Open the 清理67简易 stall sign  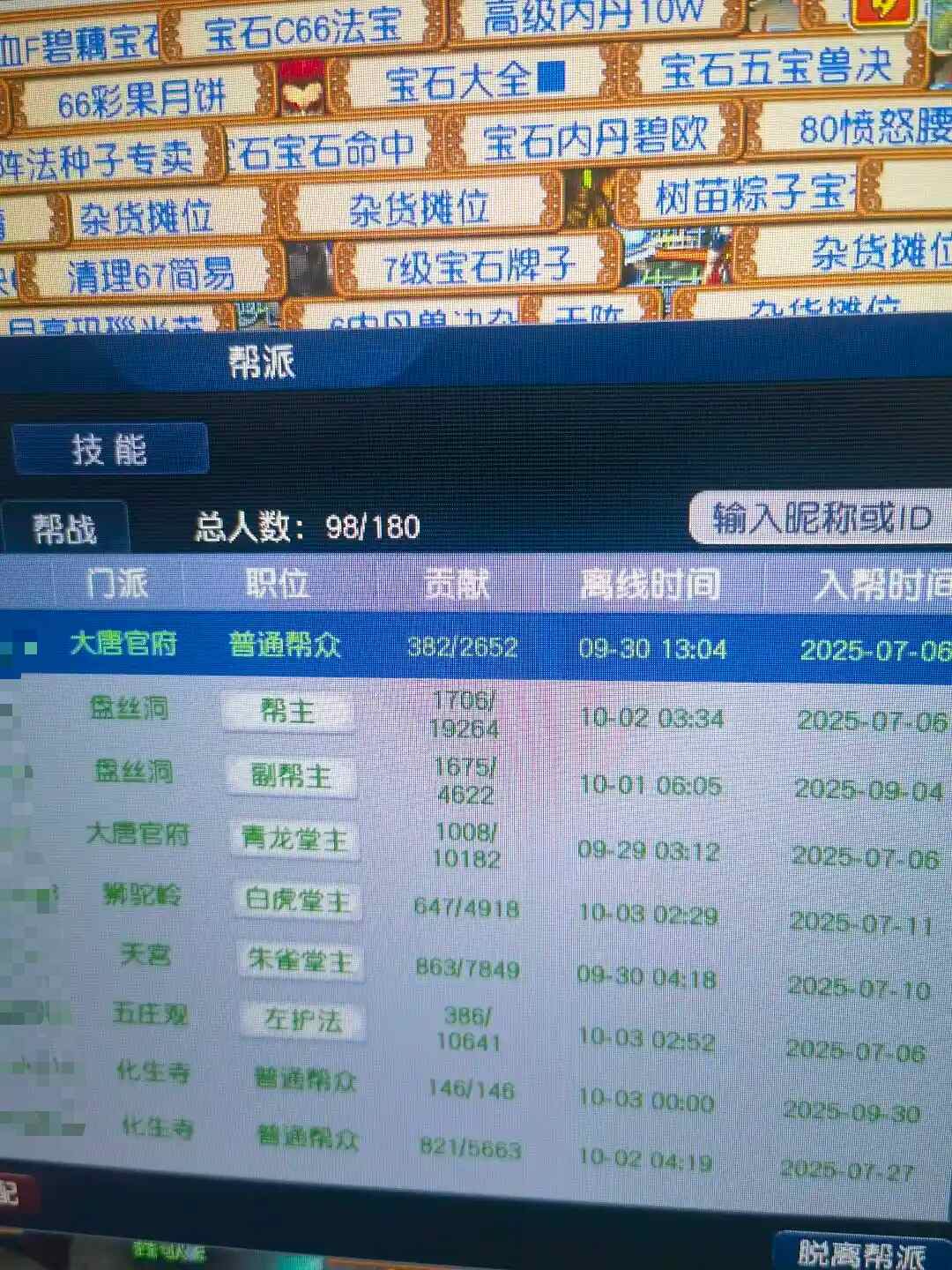[150, 275]
